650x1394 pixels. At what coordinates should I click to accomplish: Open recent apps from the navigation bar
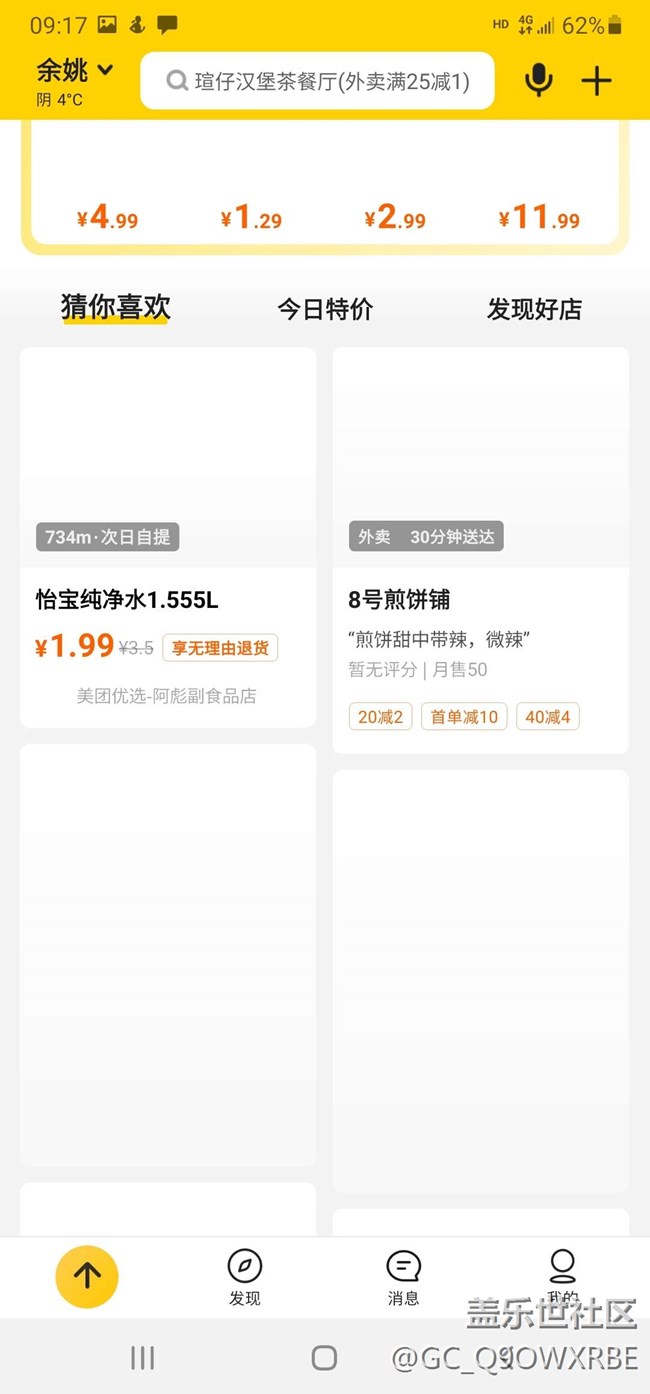coord(142,1357)
